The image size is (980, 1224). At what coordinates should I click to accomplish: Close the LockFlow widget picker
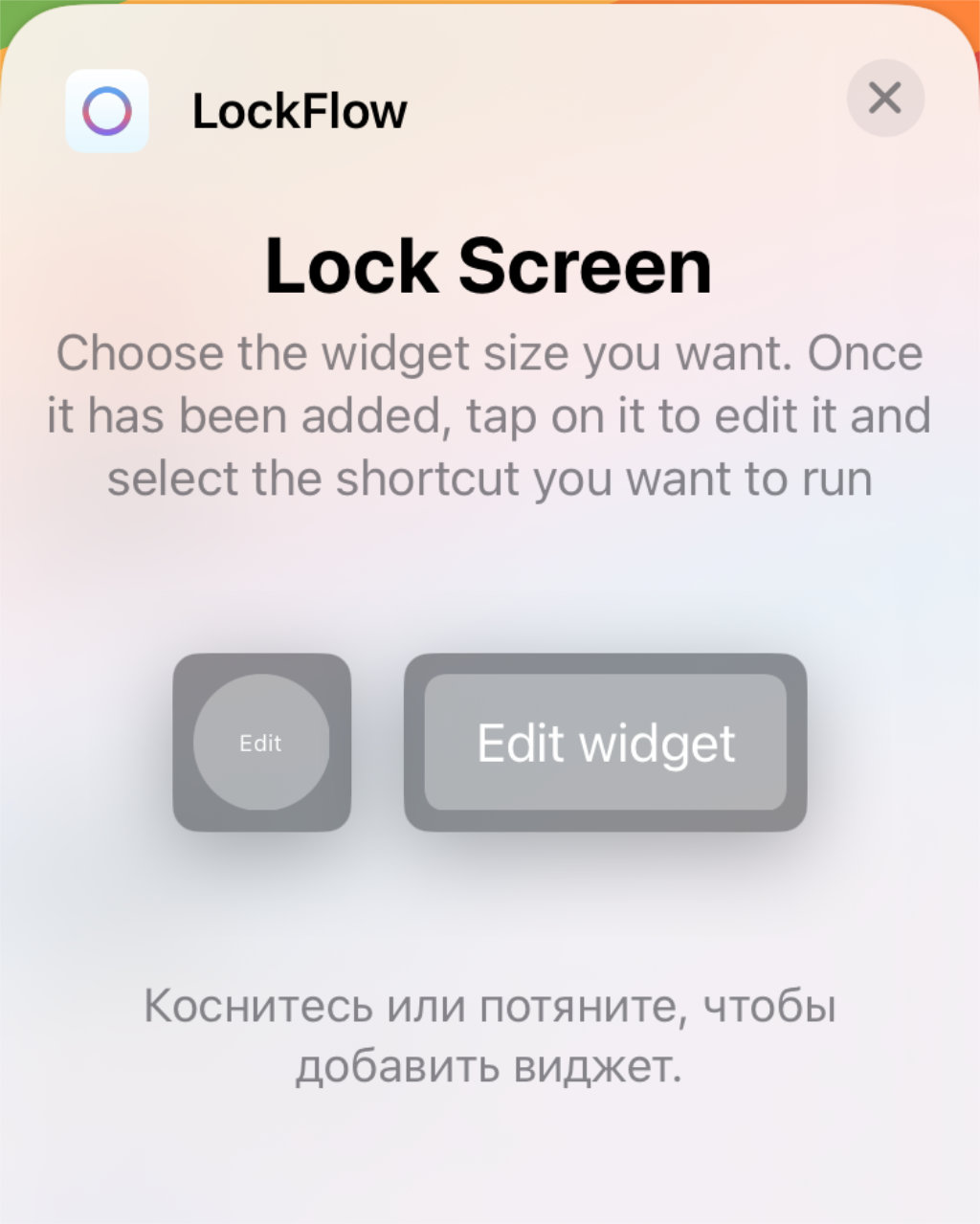[x=885, y=98]
